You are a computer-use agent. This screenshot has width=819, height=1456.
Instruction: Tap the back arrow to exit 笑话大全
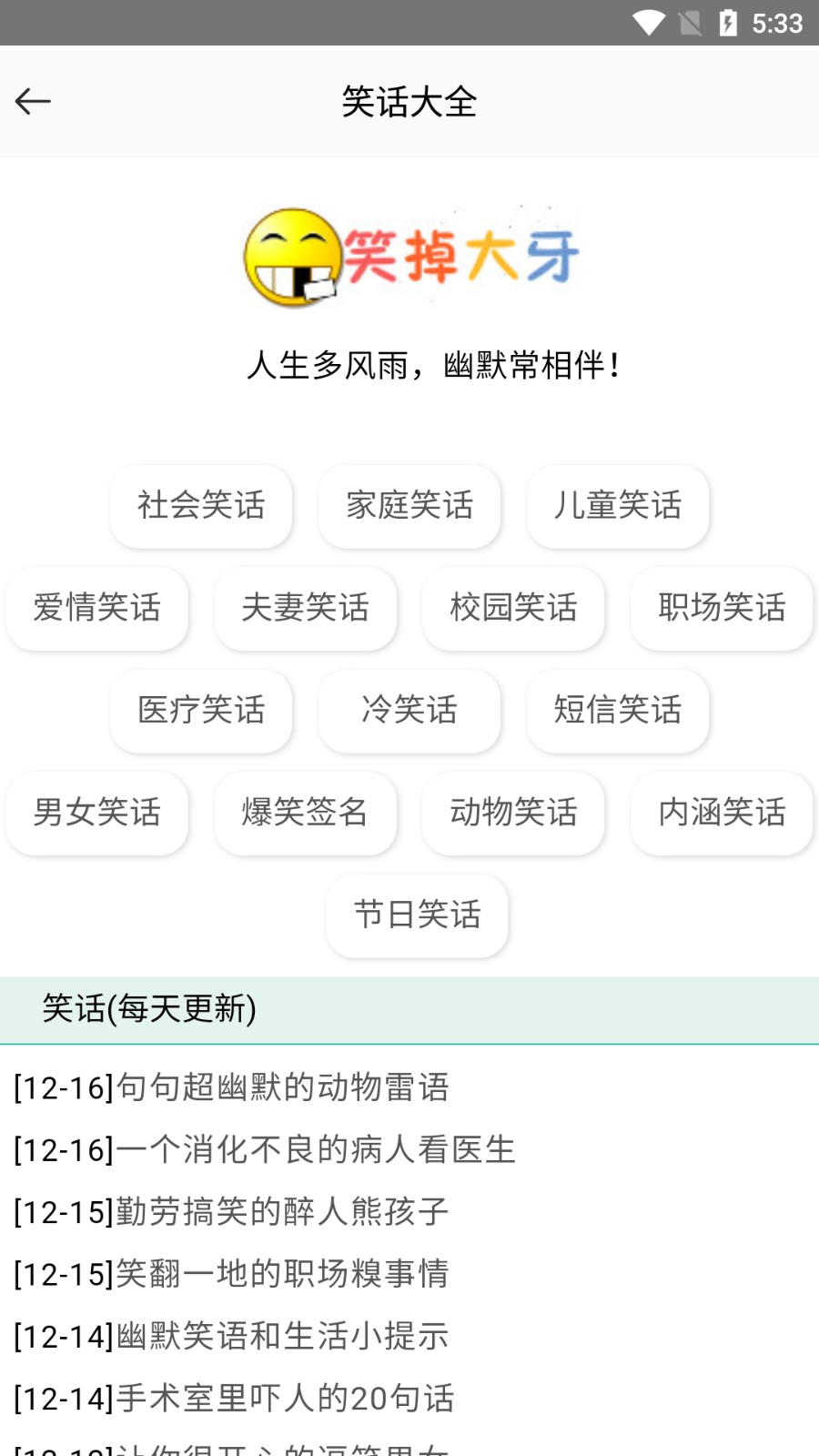(34, 101)
